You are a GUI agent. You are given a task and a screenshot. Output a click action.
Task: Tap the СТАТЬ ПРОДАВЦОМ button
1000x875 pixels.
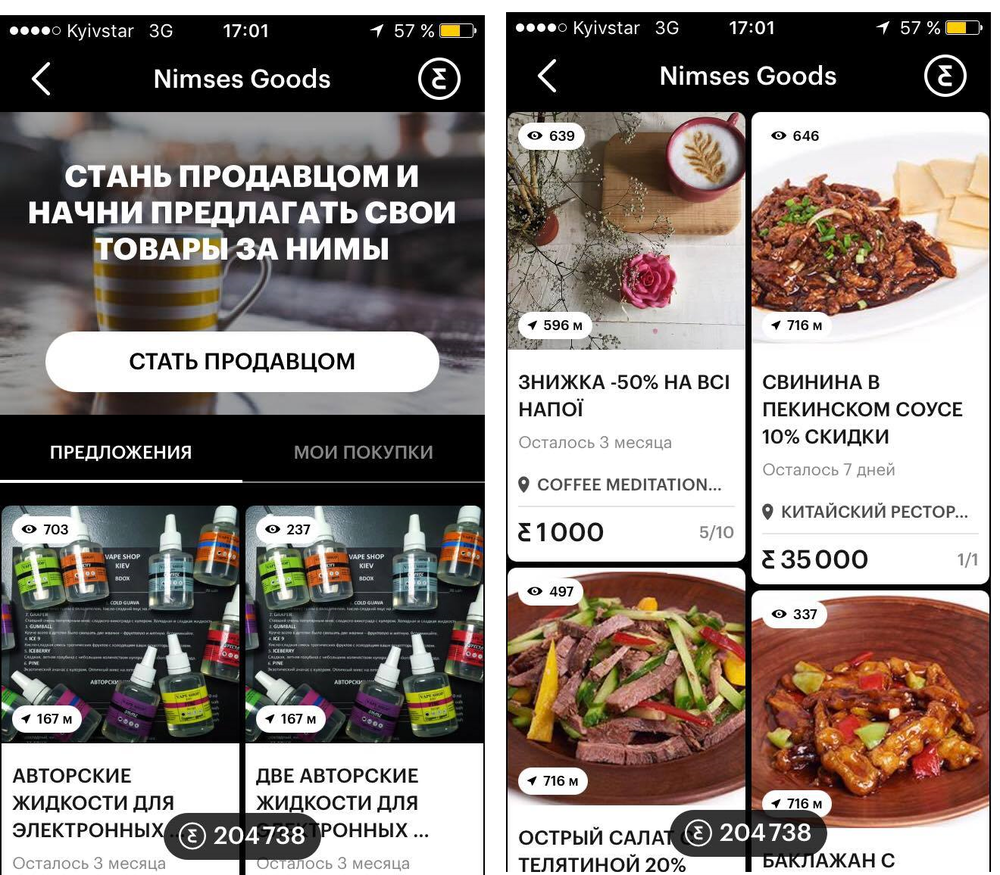242,361
